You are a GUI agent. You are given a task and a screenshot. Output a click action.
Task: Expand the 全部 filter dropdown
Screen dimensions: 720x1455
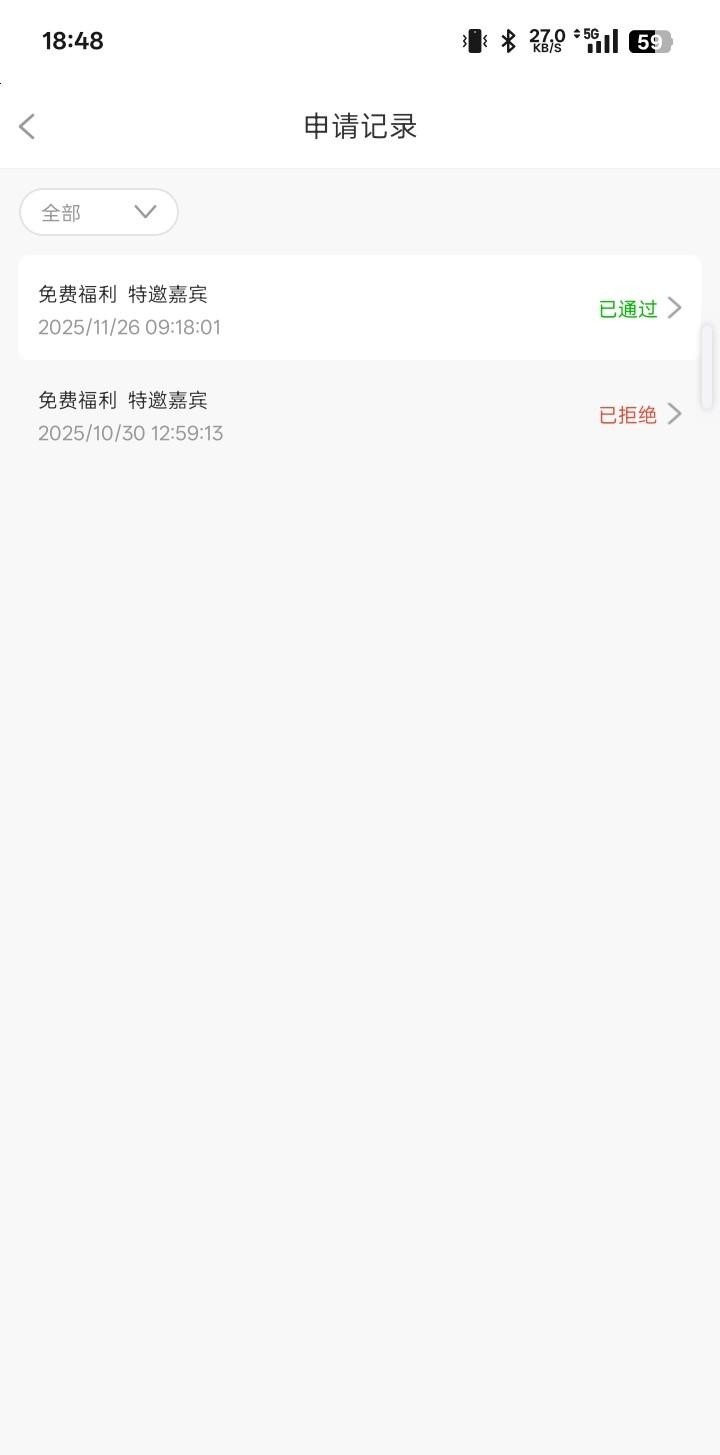pos(99,212)
